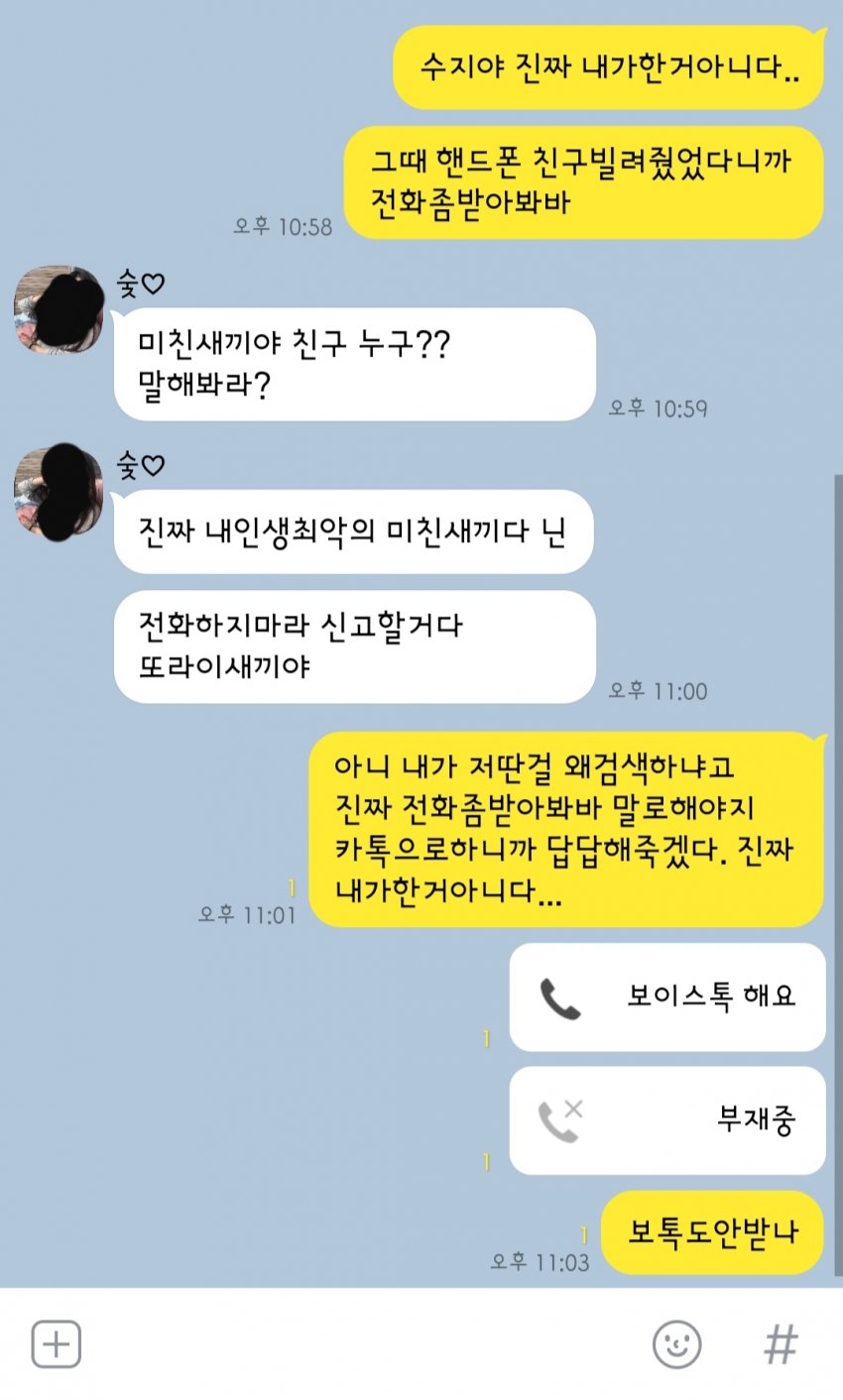Viewport: 843px width, 1400px height.
Task: Tap the 보이스톡 해요 call bubble
Action: [x=666, y=996]
